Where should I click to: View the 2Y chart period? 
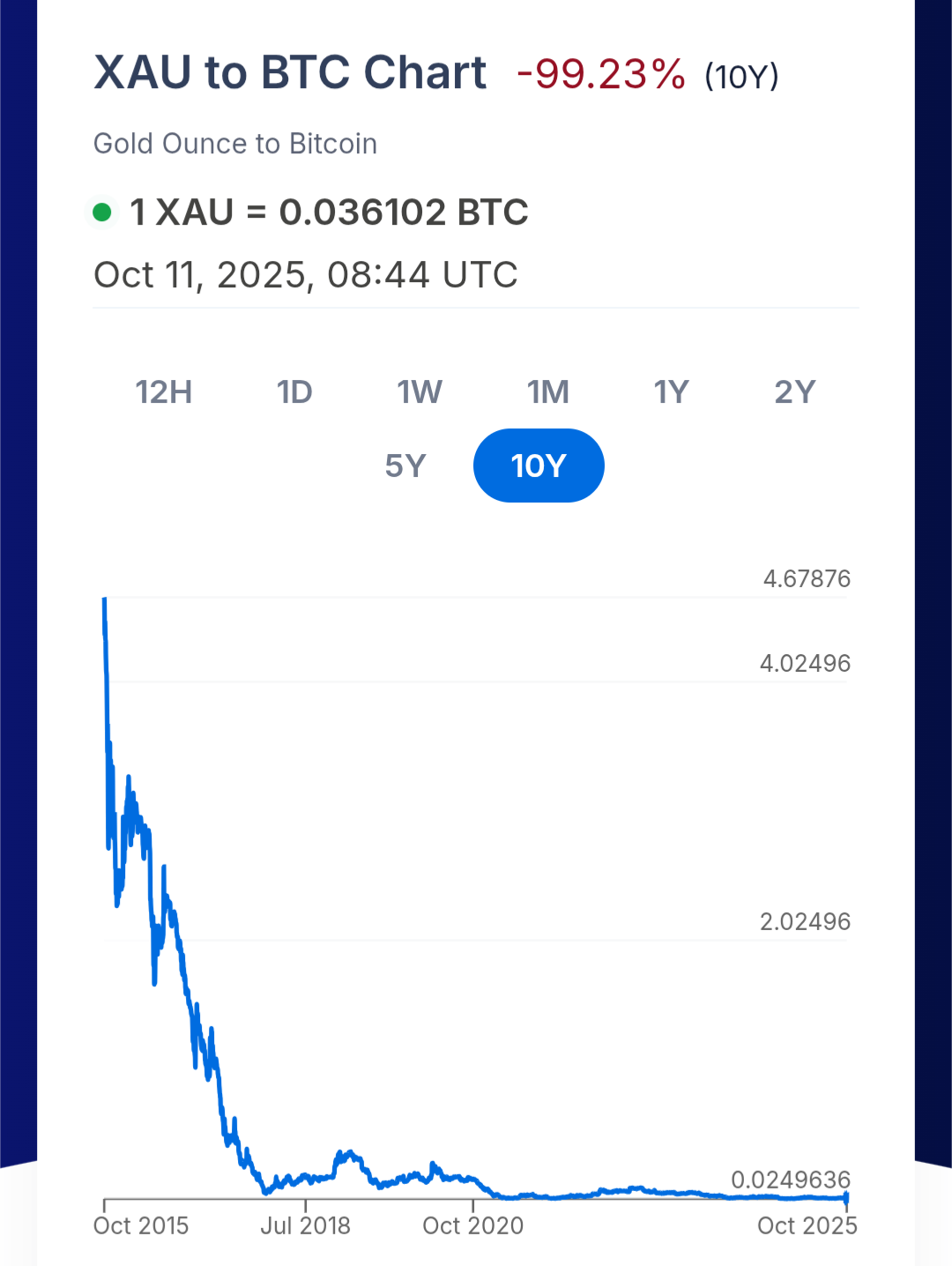pos(795,392)
